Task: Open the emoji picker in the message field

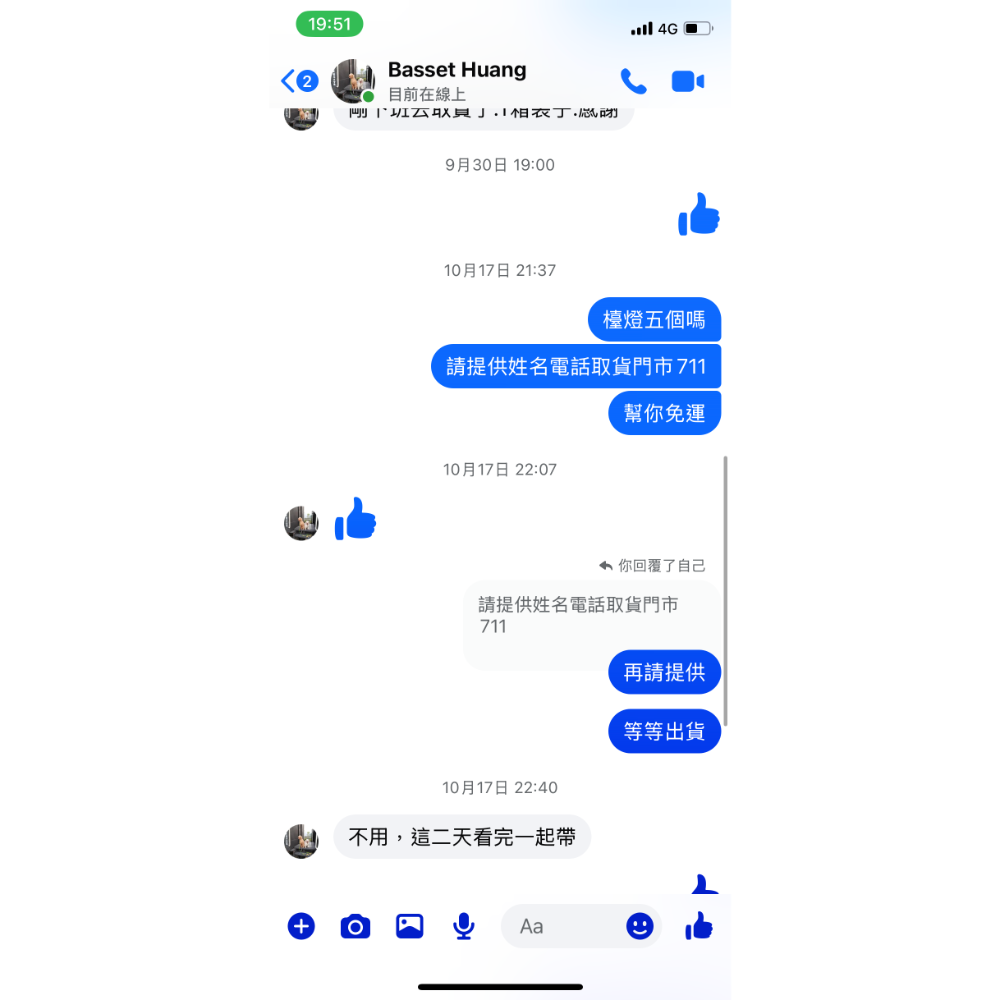Action: point(640,926)
